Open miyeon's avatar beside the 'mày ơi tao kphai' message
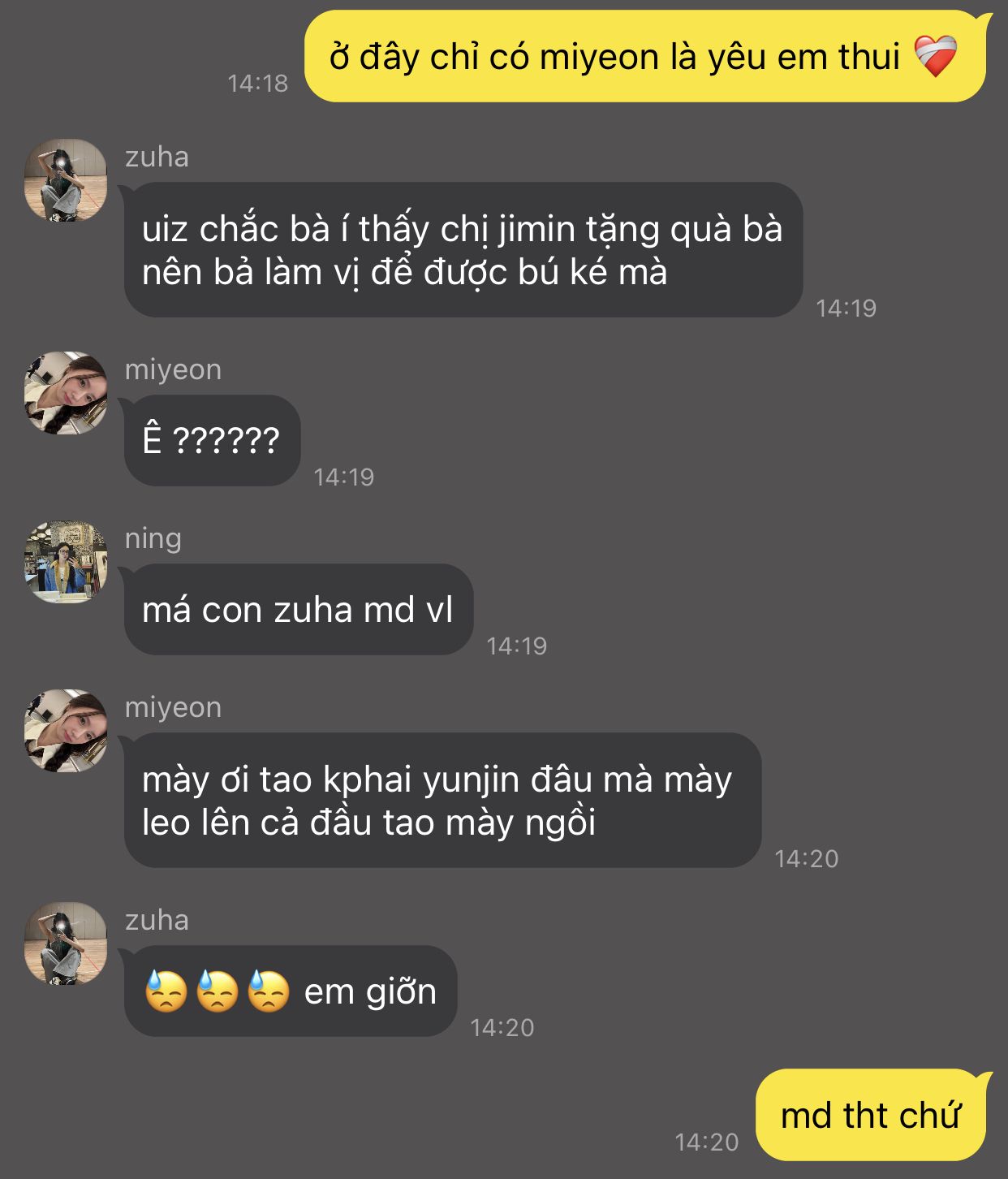Screen dimensions: 1008x1179 66,730
